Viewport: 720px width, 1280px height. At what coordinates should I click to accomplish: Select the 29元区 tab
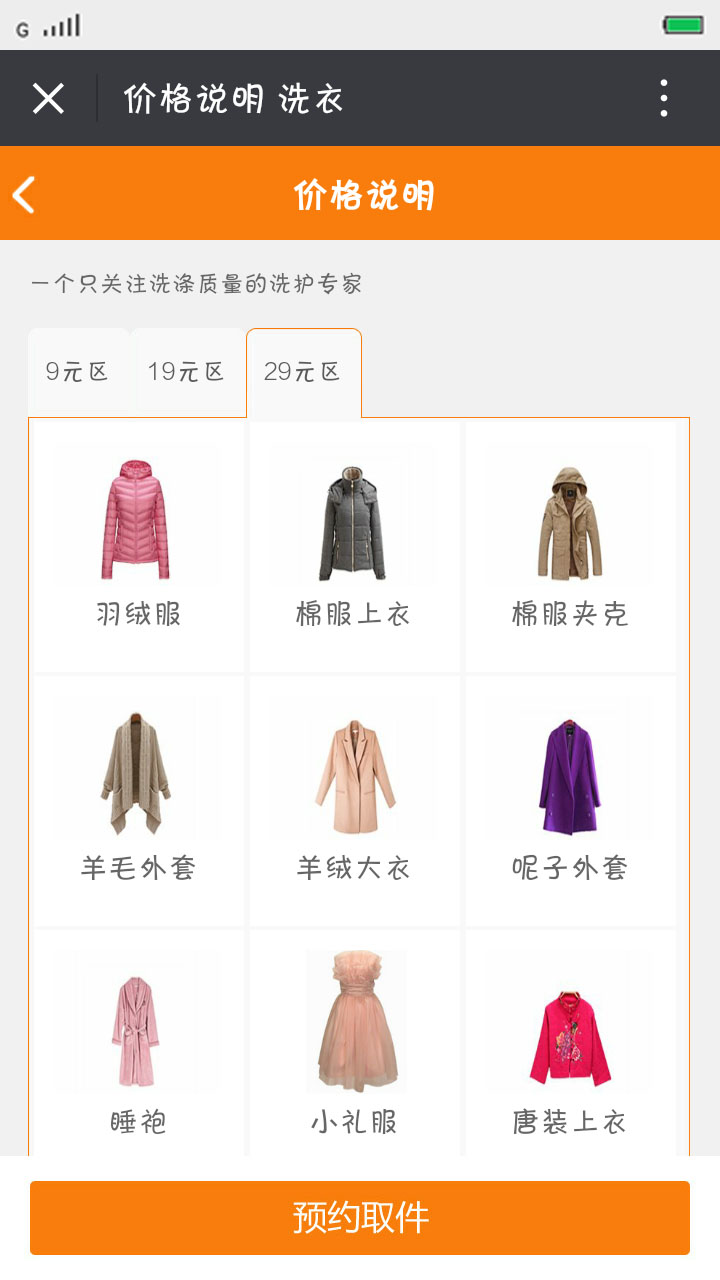(303, 372)
